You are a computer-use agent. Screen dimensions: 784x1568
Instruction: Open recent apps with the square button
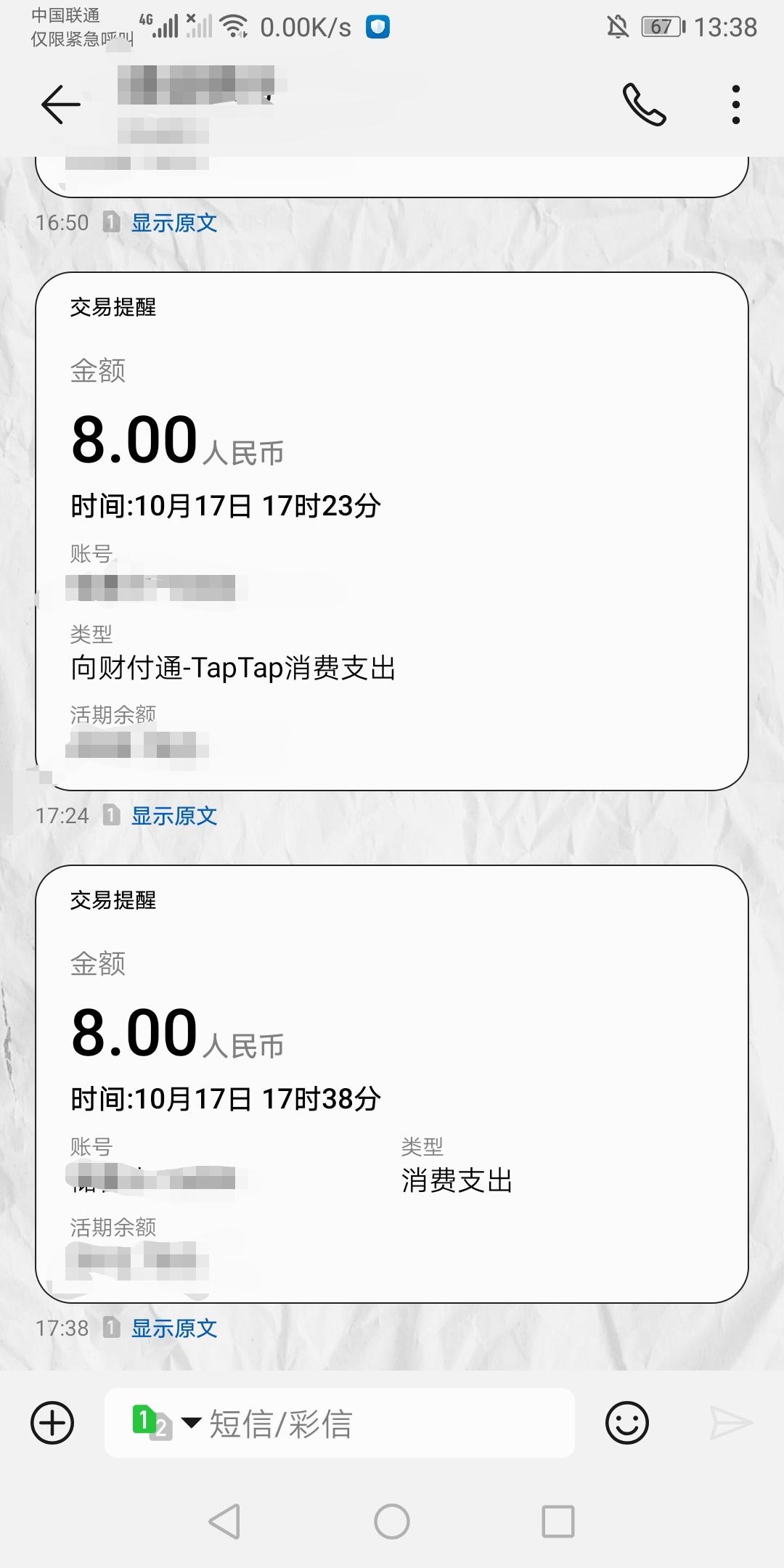558,1521
